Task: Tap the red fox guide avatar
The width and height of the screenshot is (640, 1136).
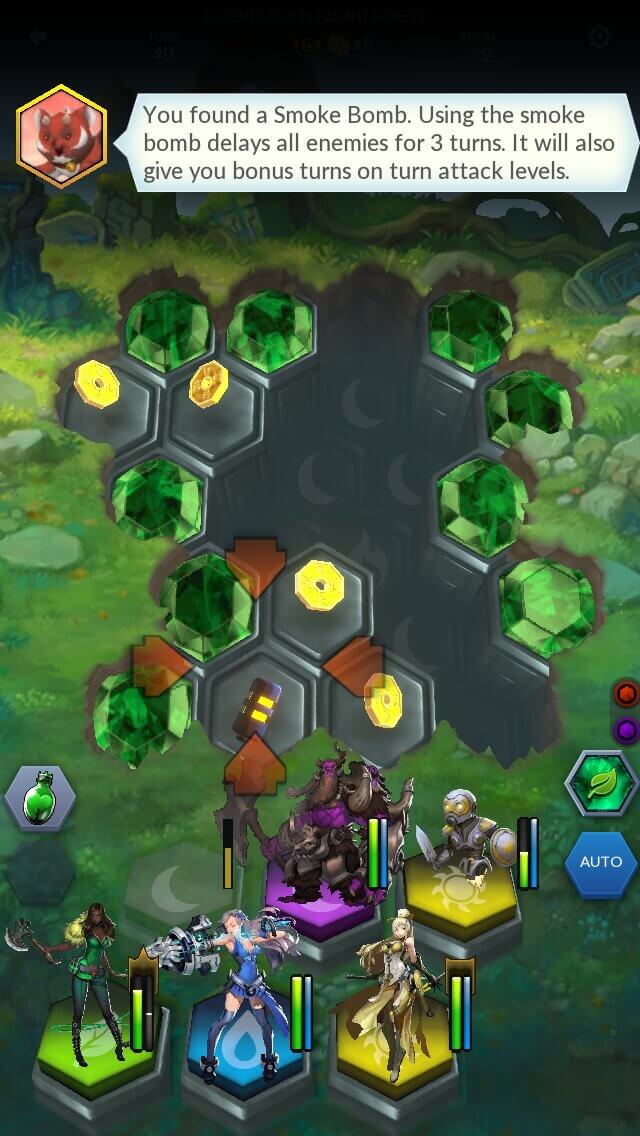Action: tap(61, 137)
